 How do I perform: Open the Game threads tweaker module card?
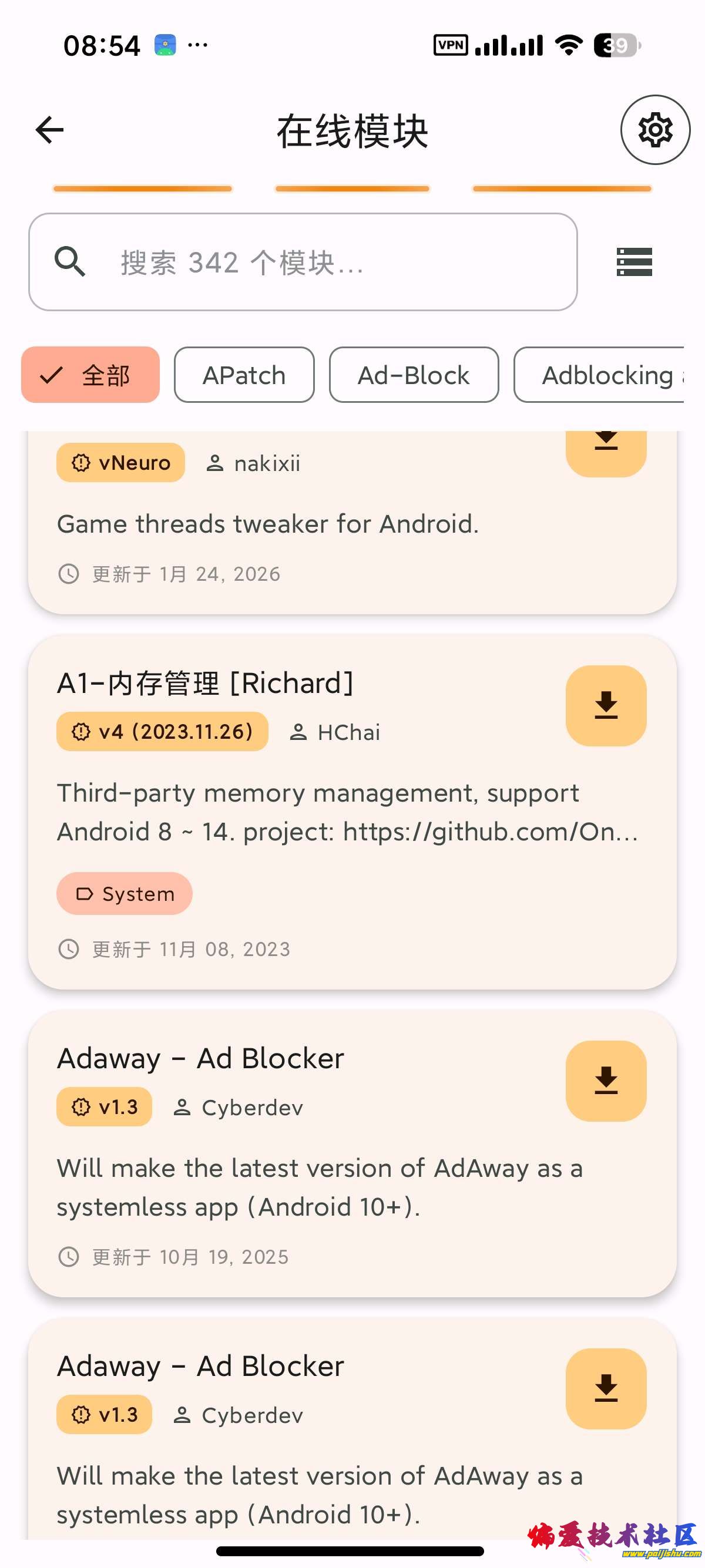pos(268,524)
